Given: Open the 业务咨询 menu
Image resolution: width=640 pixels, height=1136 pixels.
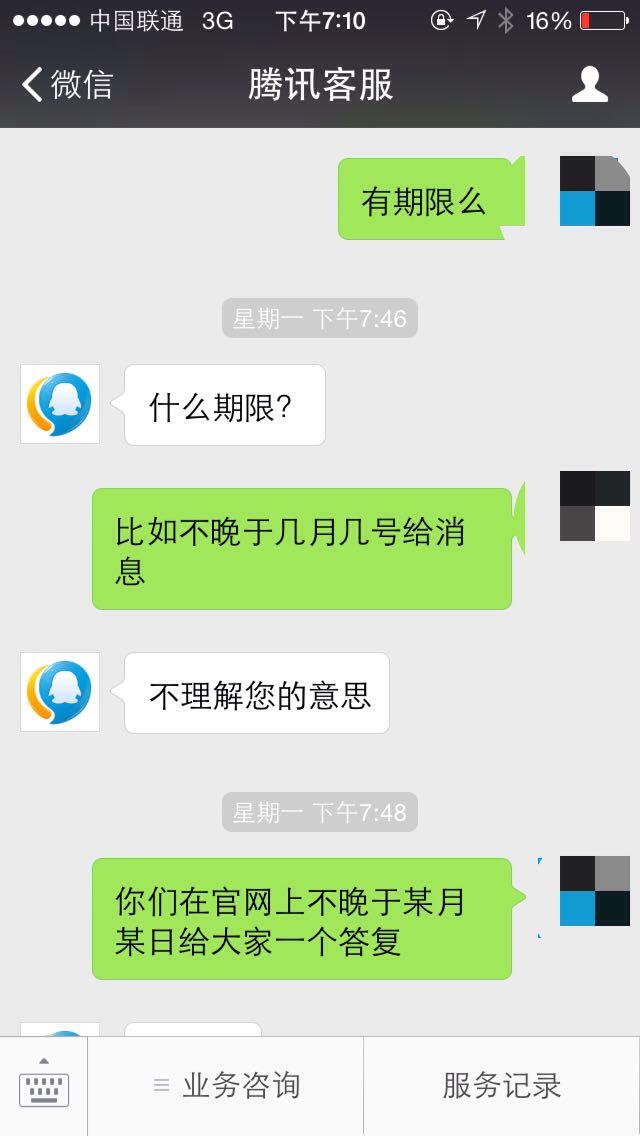Looking at the screenshot, I should 226,1086.
